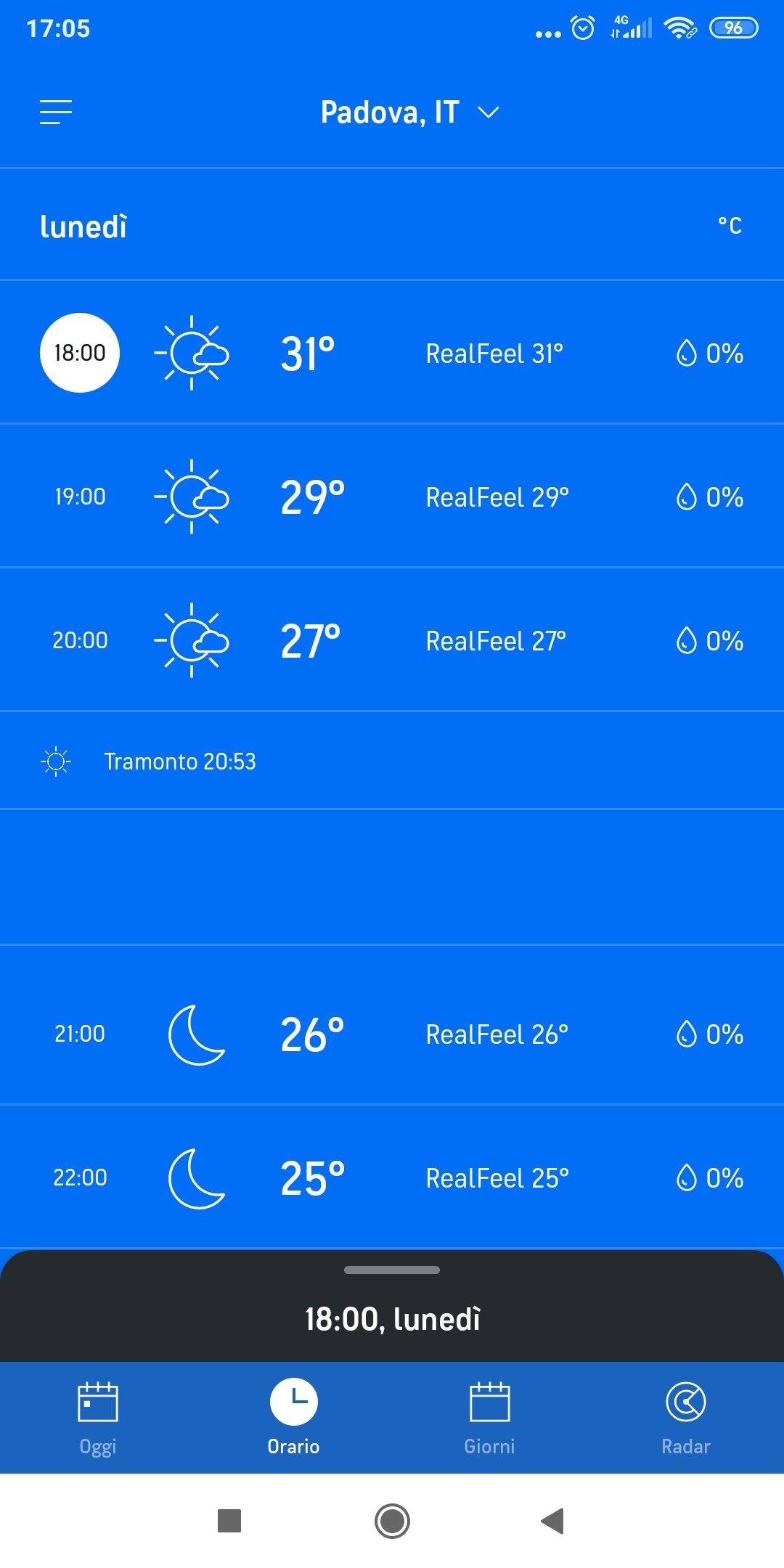Go to the system home screen
784x1568 pixels.
point(392,1521)
